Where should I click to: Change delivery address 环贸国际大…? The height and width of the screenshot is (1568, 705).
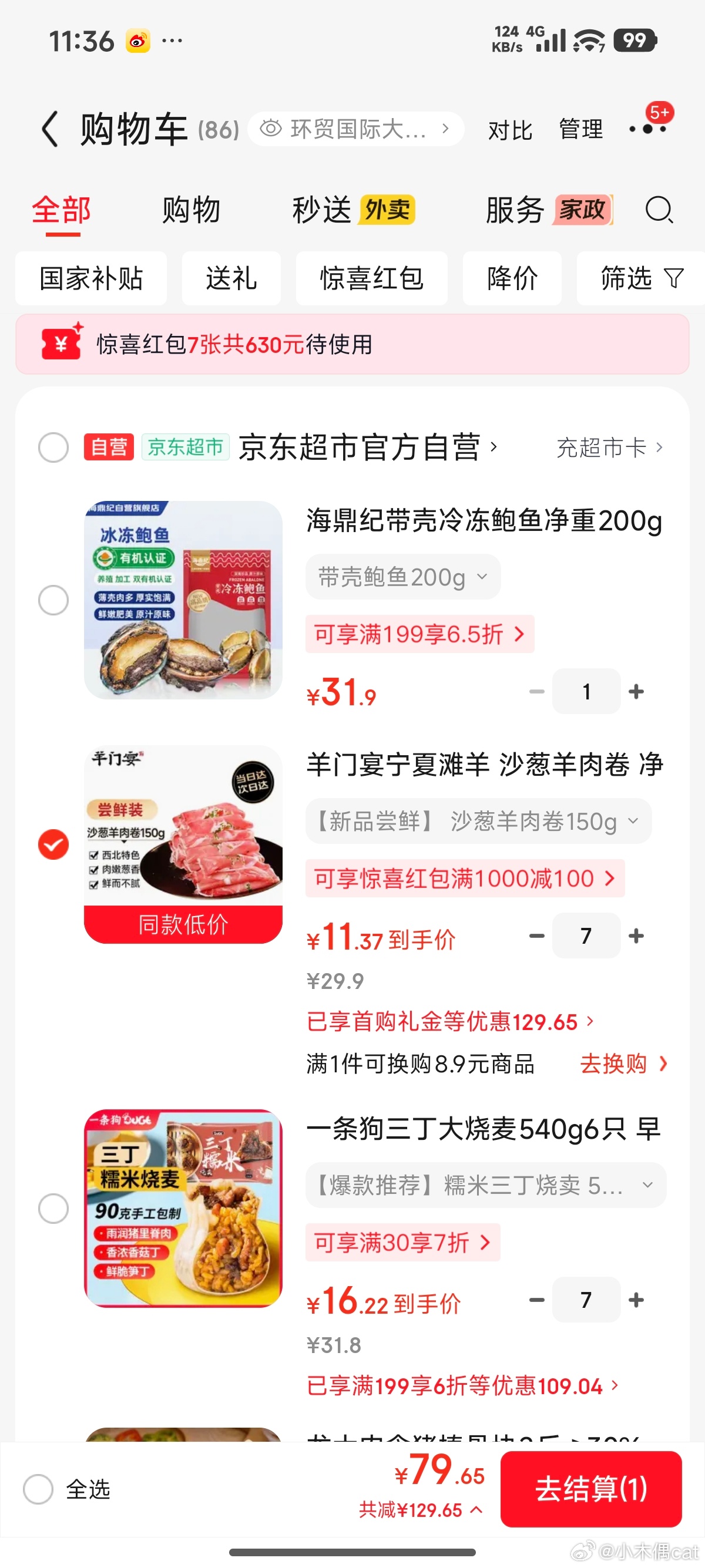[355, 129]
